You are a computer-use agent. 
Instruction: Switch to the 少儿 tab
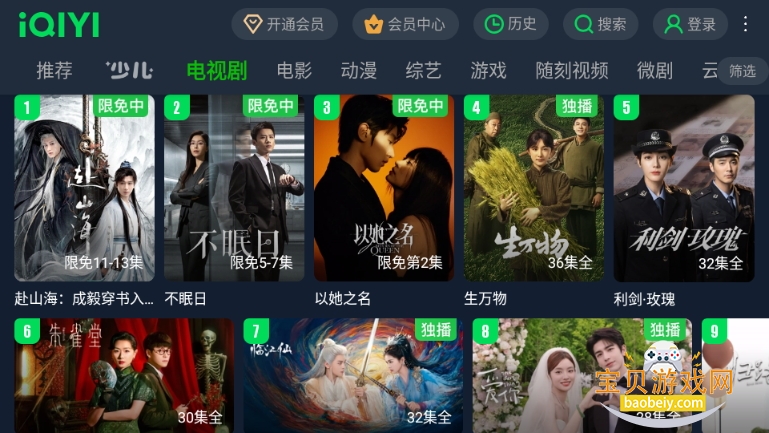pos(129,71)
